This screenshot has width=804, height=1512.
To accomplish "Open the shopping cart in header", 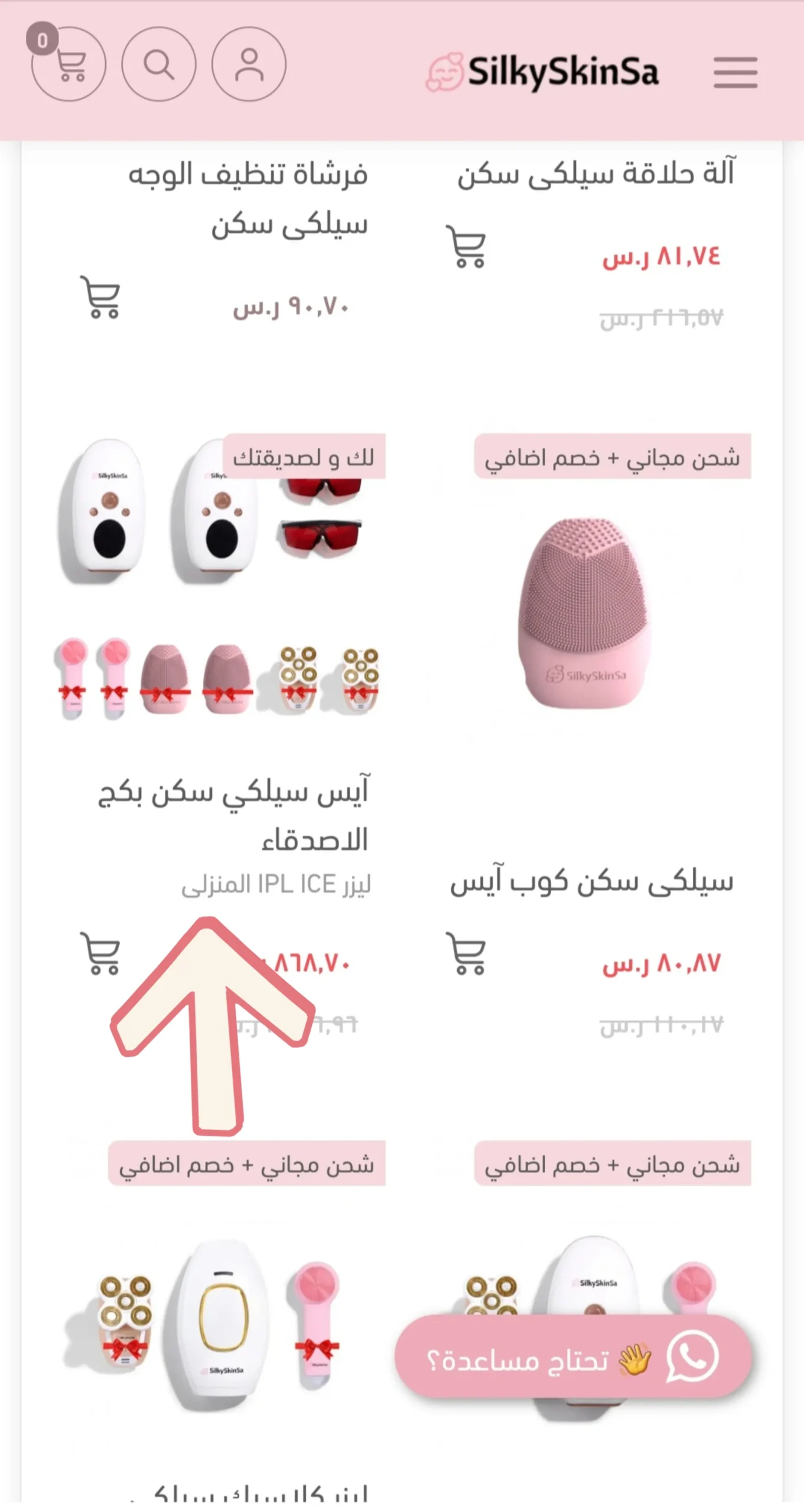I will click(69, 64).
